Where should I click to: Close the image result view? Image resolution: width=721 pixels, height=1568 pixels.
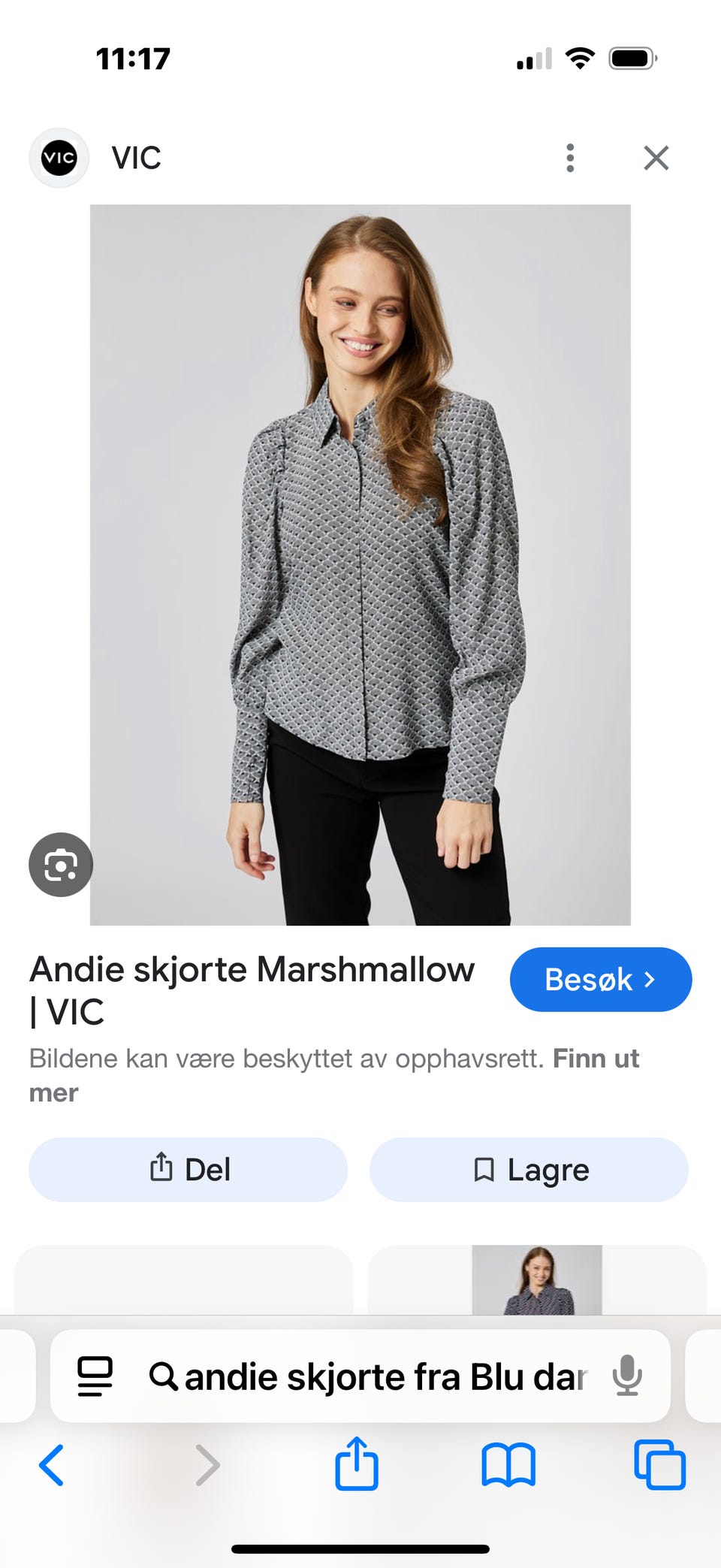[x=655, y=157]
